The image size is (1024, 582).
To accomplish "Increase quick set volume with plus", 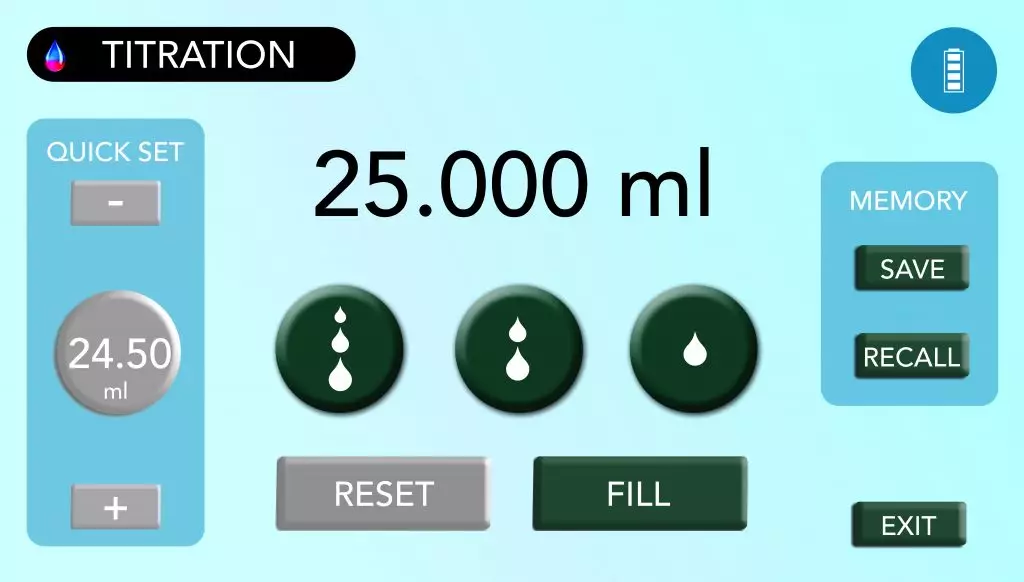I will 115,508.
